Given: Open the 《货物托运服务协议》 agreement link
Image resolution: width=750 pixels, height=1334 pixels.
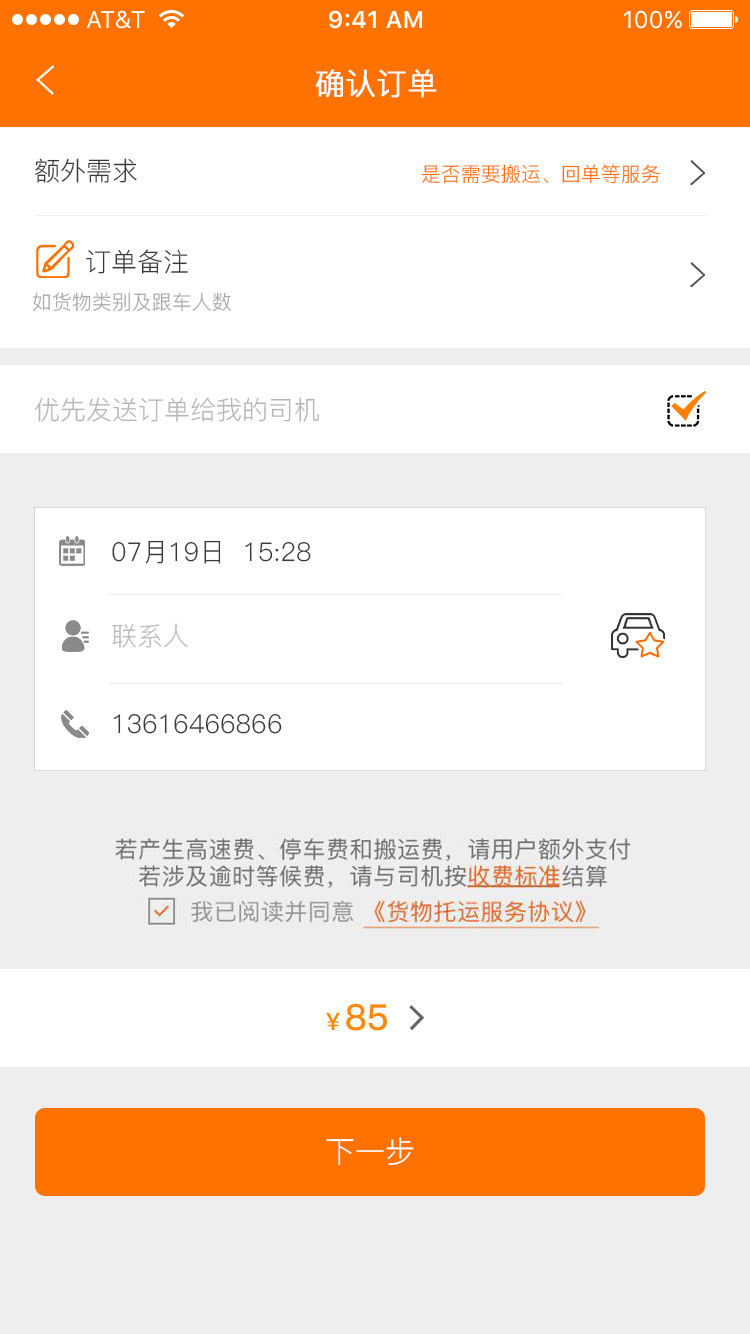Looking at the screenshot, I should 480,911.
